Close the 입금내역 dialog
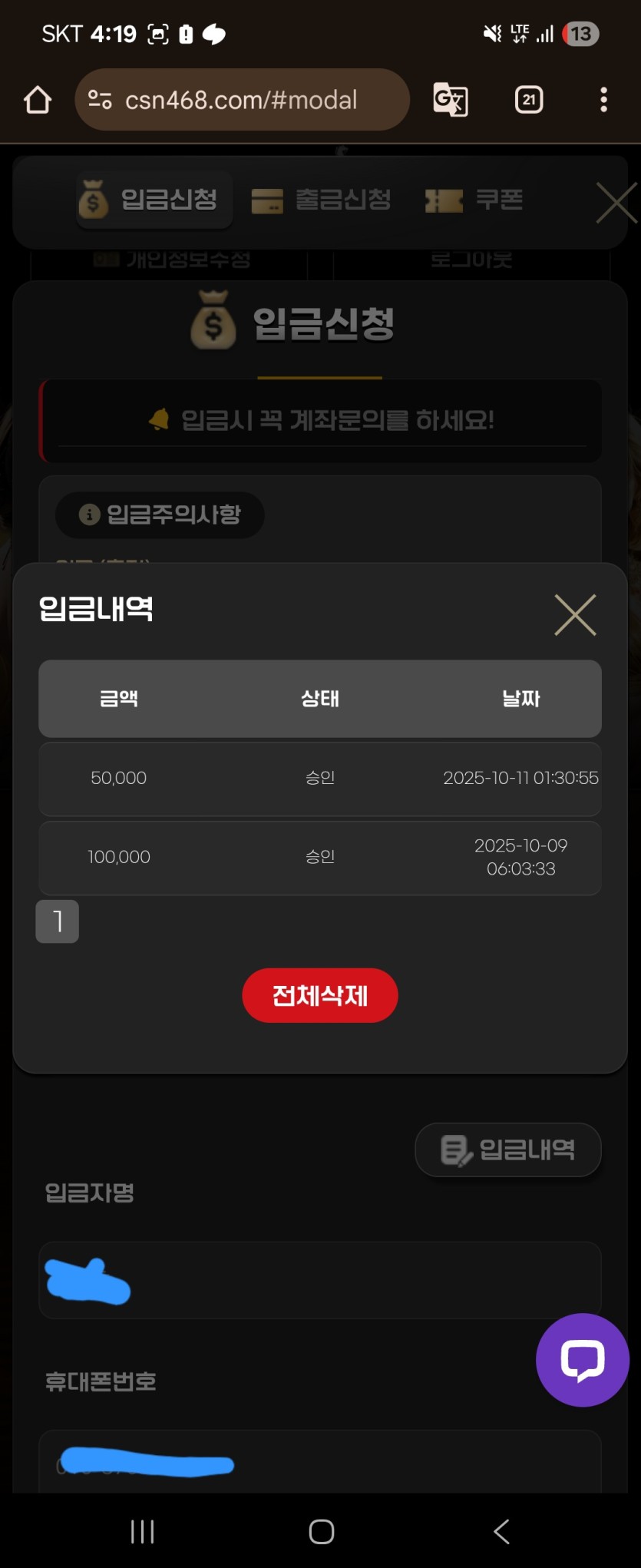 coord(575,615)
